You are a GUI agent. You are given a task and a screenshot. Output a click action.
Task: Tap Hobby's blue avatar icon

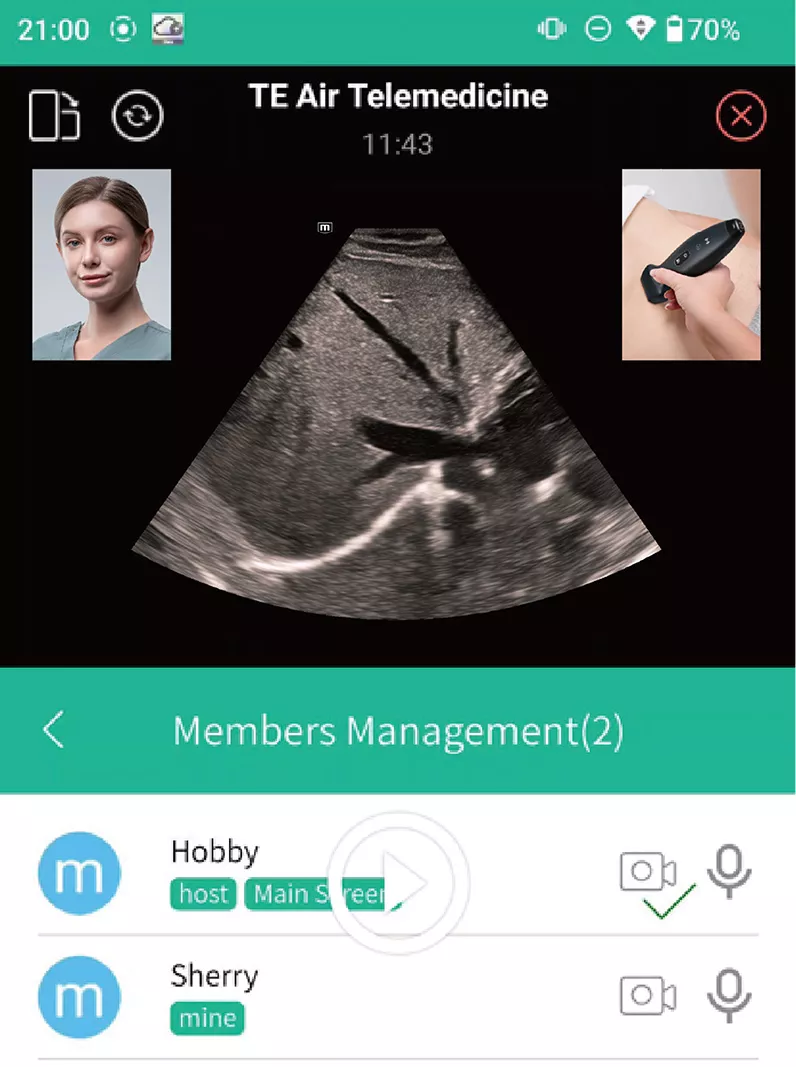click(79, 873)
